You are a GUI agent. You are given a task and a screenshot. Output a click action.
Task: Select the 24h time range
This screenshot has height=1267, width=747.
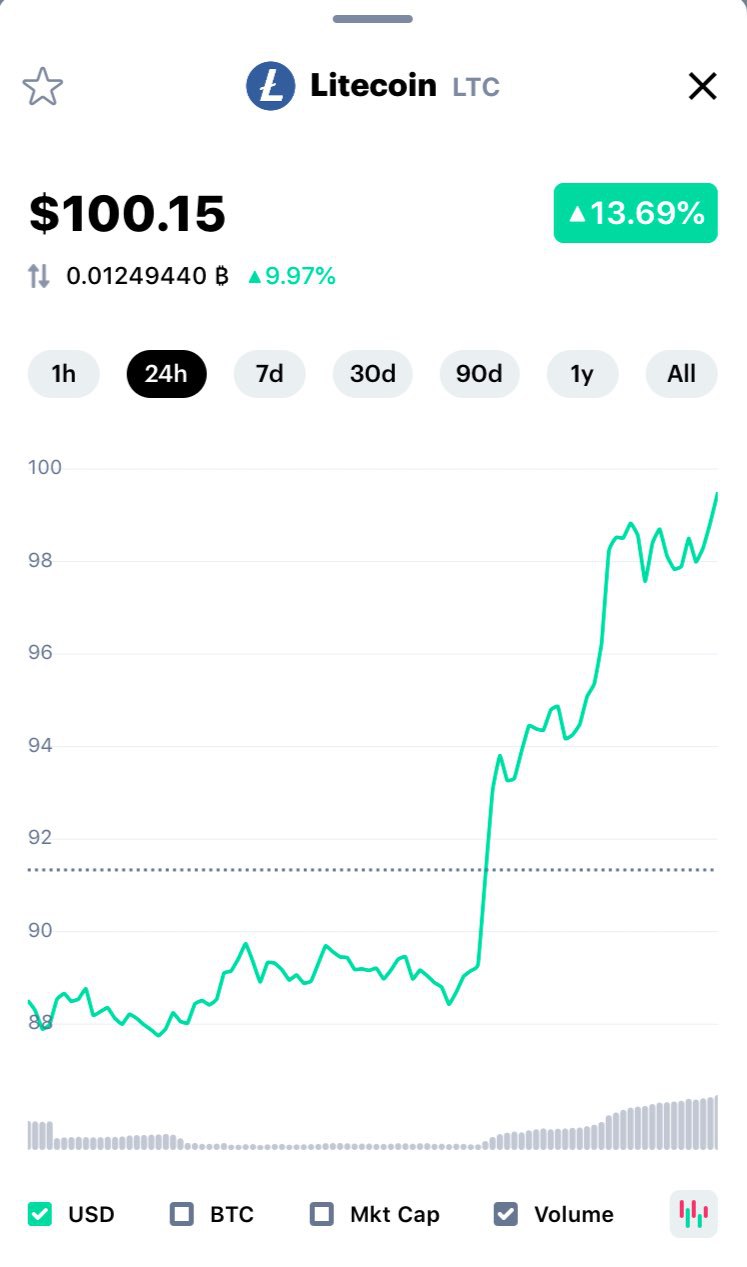[x=166, y=374]
